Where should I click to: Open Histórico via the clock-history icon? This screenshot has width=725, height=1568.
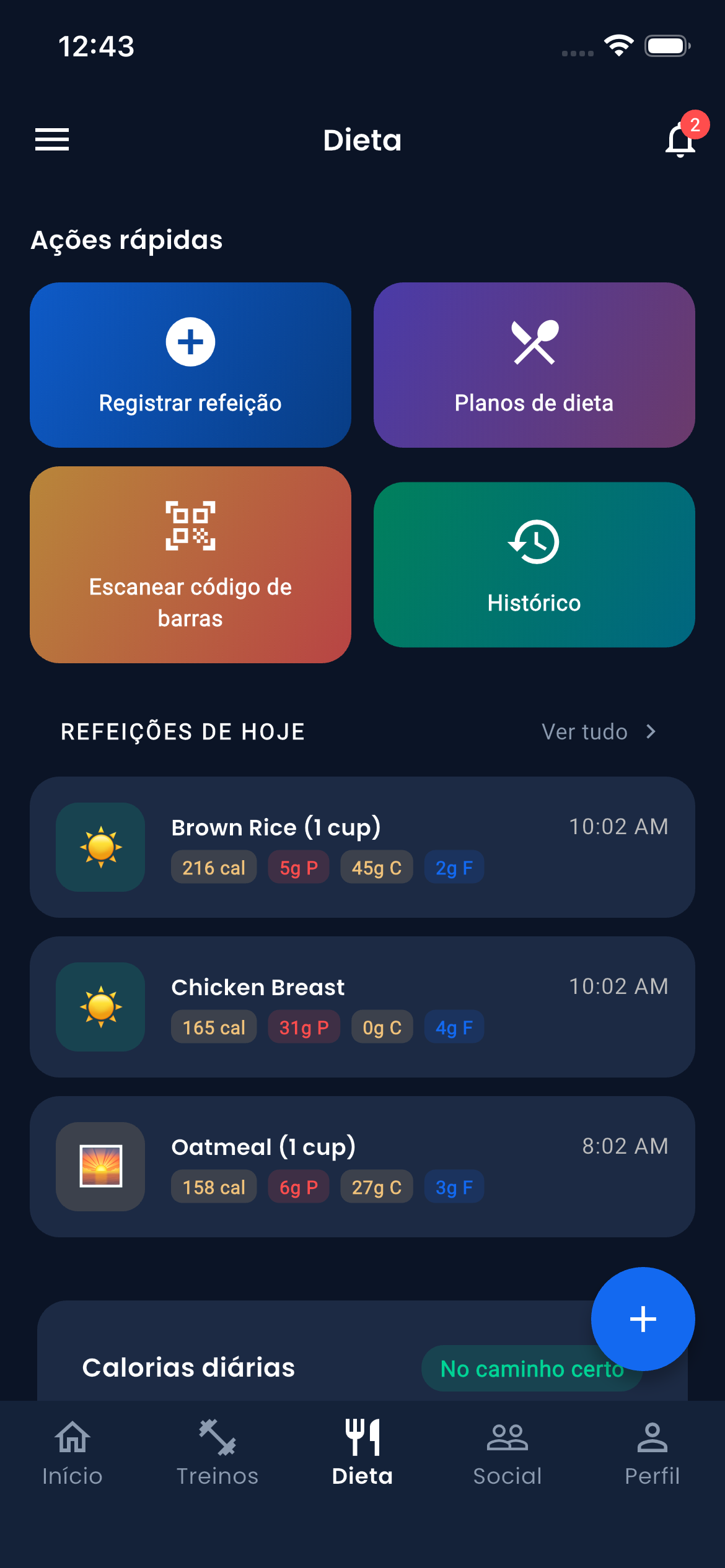pyautogui.click(x=534, y=541)
